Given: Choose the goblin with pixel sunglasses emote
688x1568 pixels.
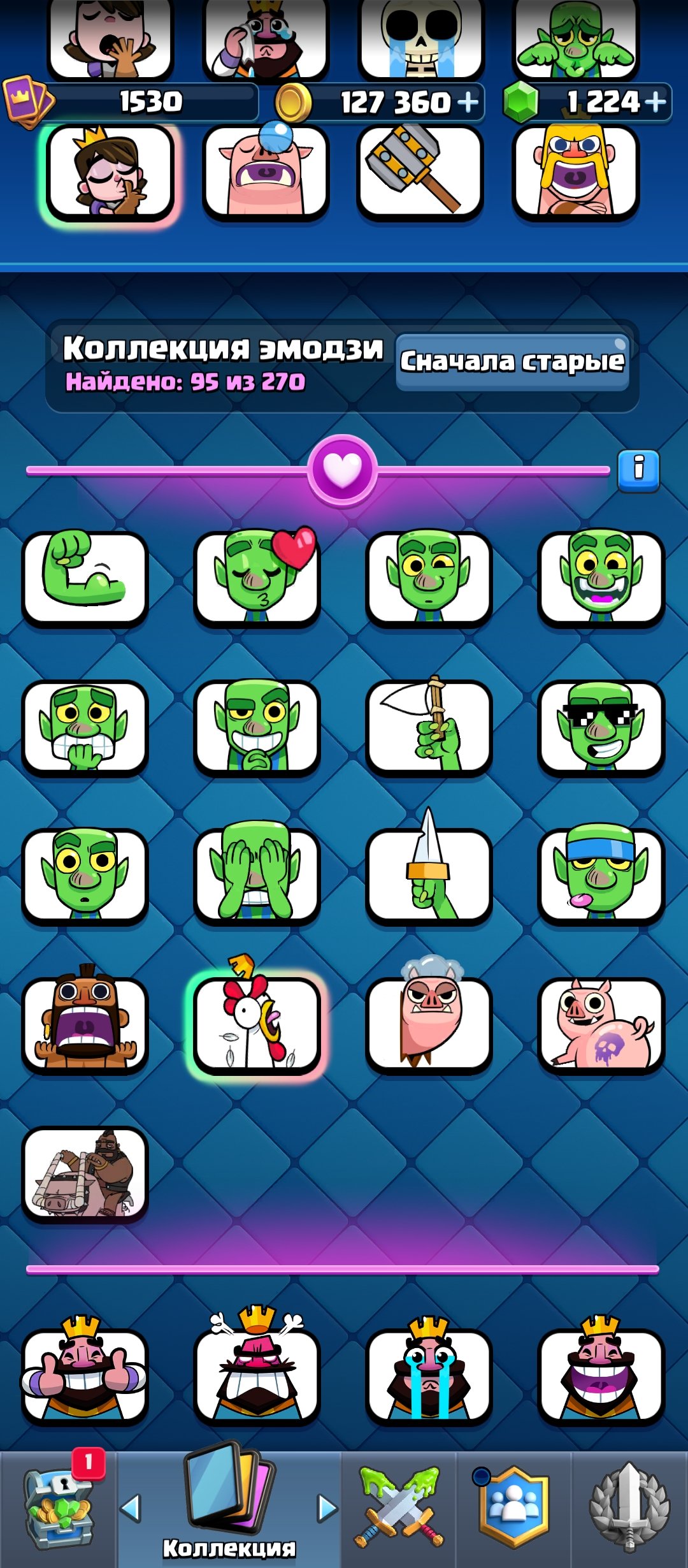Looking at the screenshot, I should (601, 728).
